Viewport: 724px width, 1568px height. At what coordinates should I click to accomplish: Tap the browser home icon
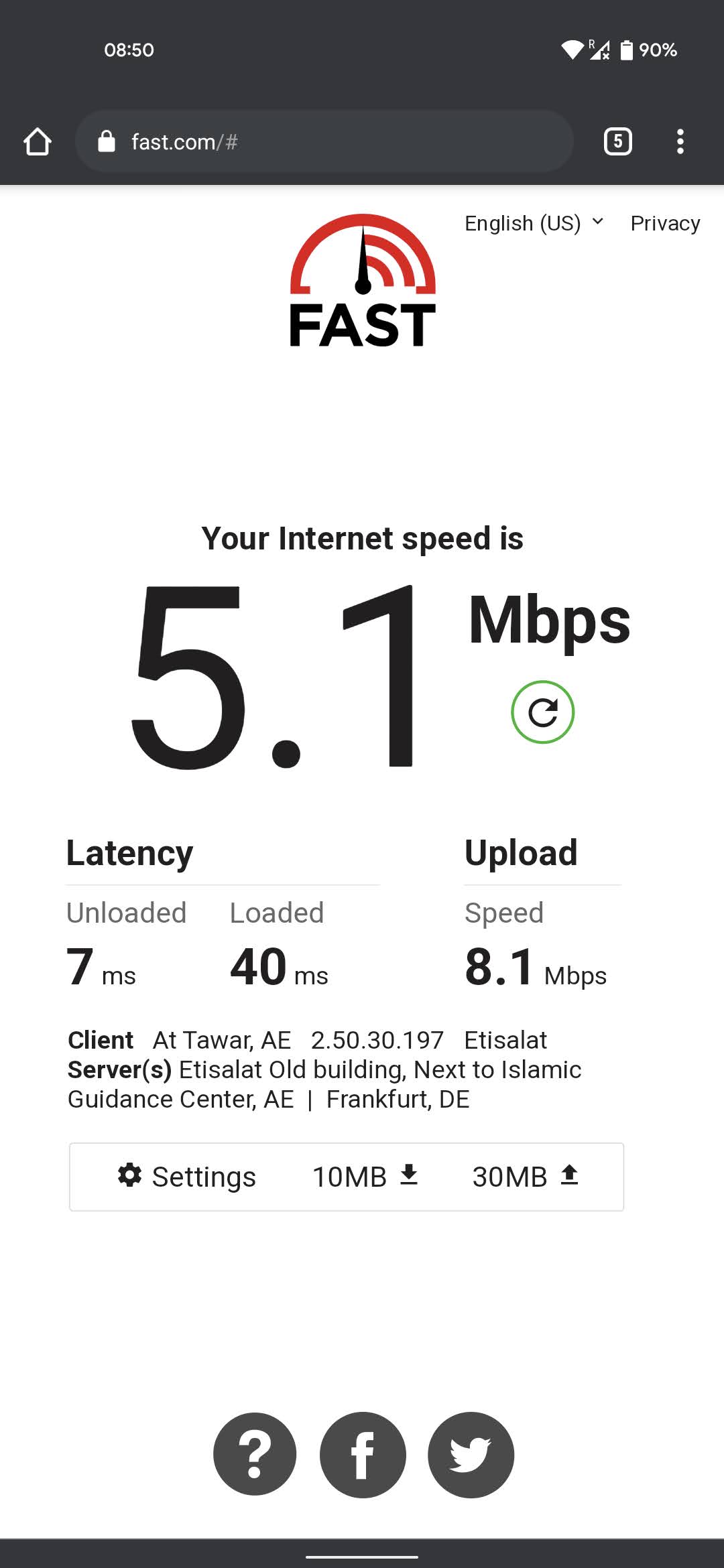click(38, 141)
